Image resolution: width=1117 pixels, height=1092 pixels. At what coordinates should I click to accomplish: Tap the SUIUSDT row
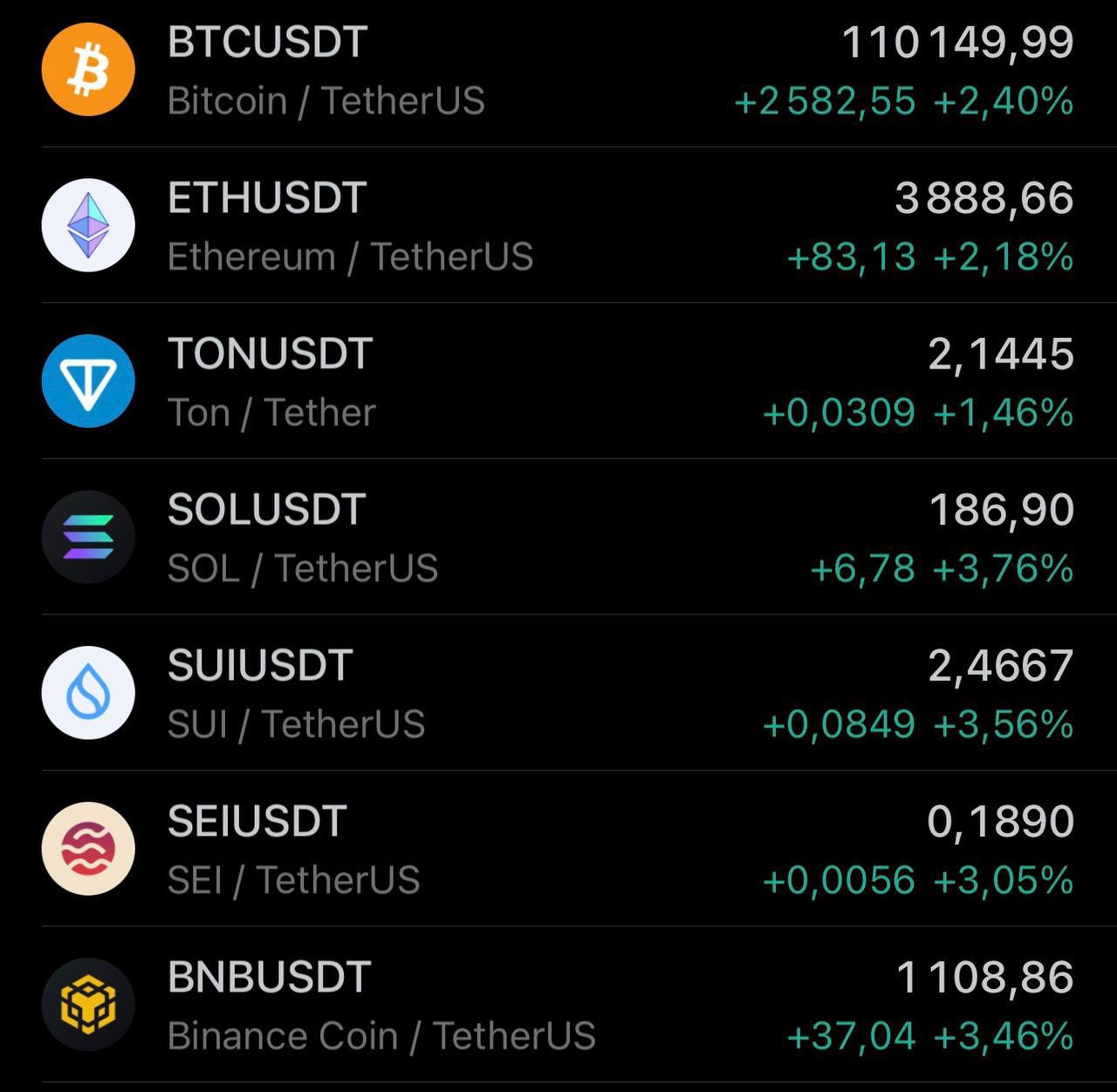coord(558,693)
